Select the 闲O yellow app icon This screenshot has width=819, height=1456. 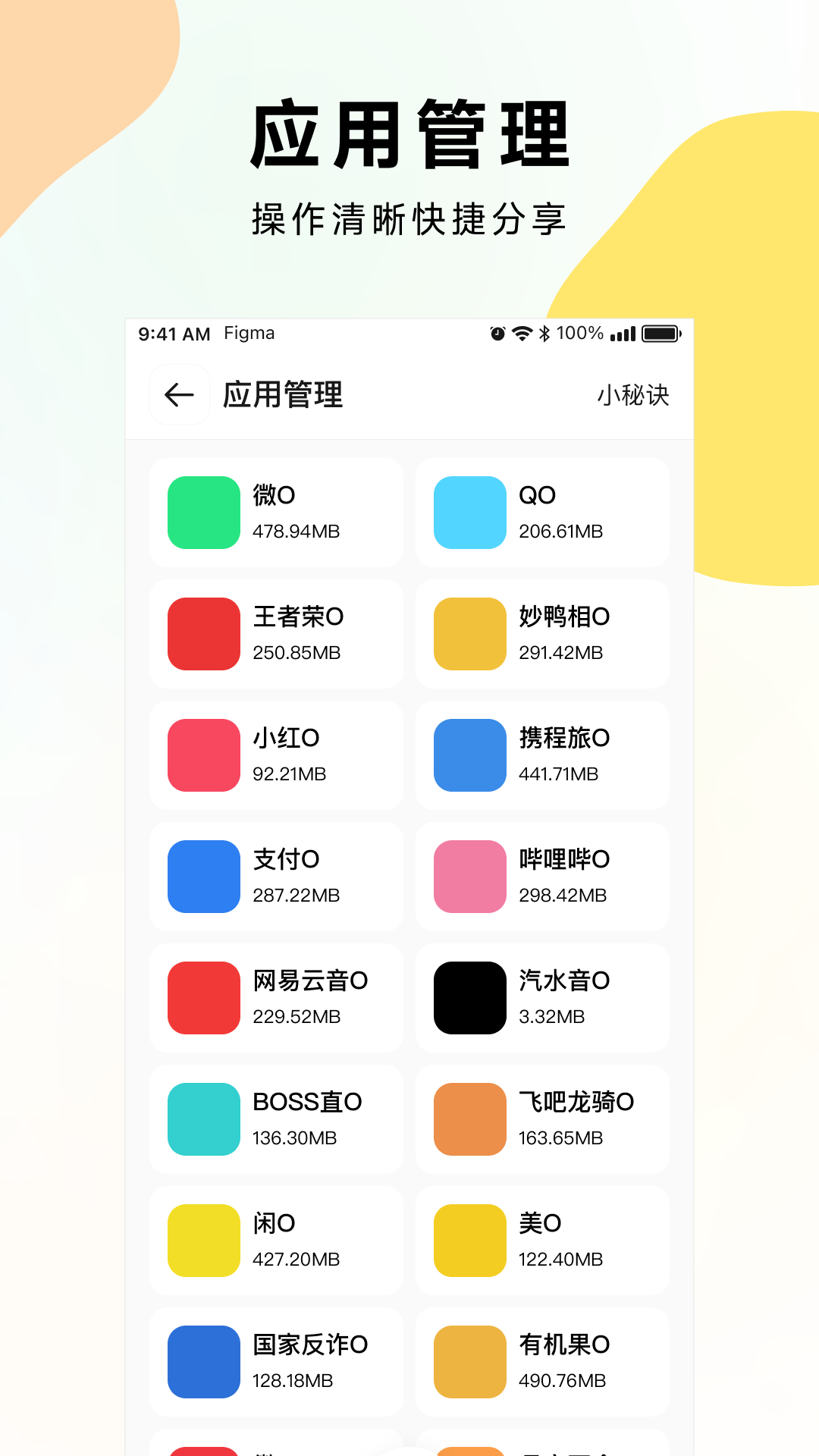tap(203, 1241)
